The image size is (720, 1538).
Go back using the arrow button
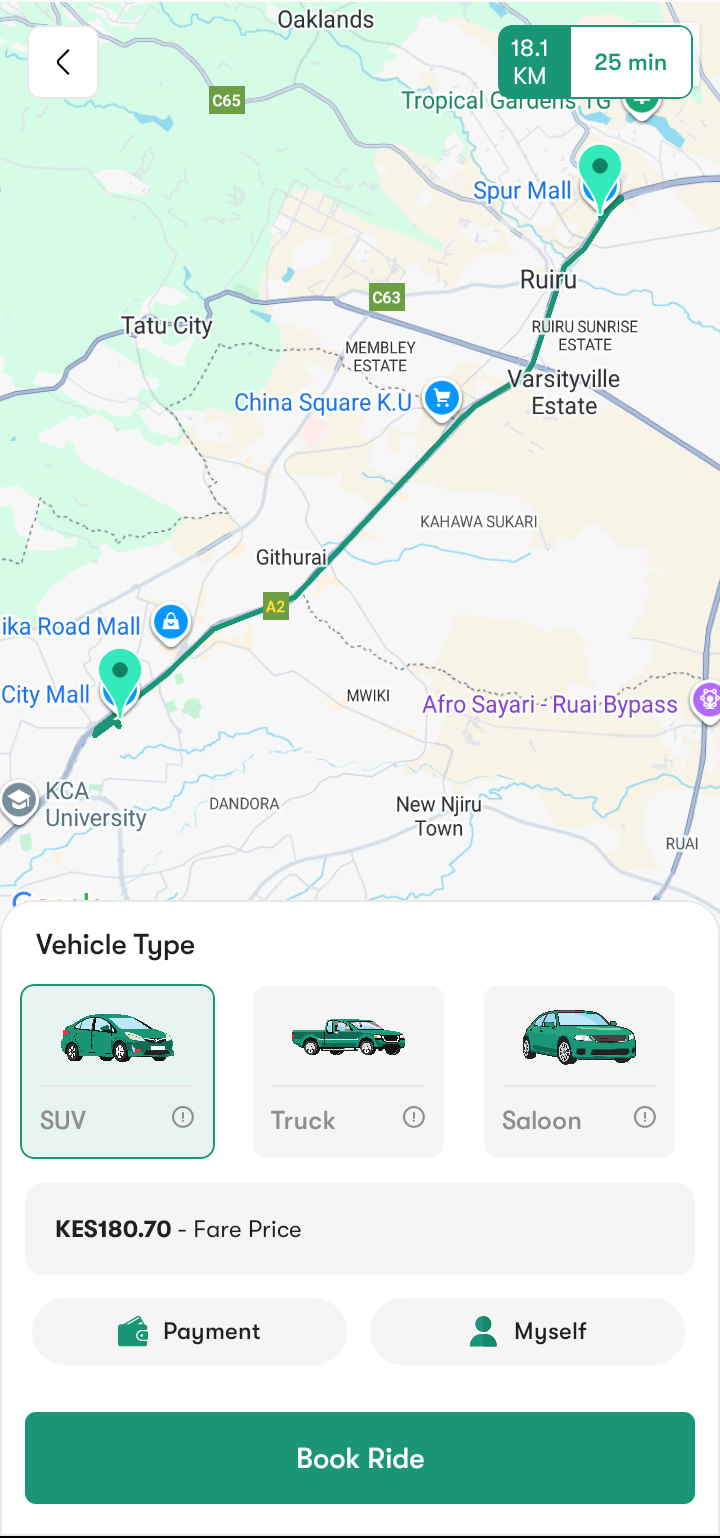coord(63,62)
